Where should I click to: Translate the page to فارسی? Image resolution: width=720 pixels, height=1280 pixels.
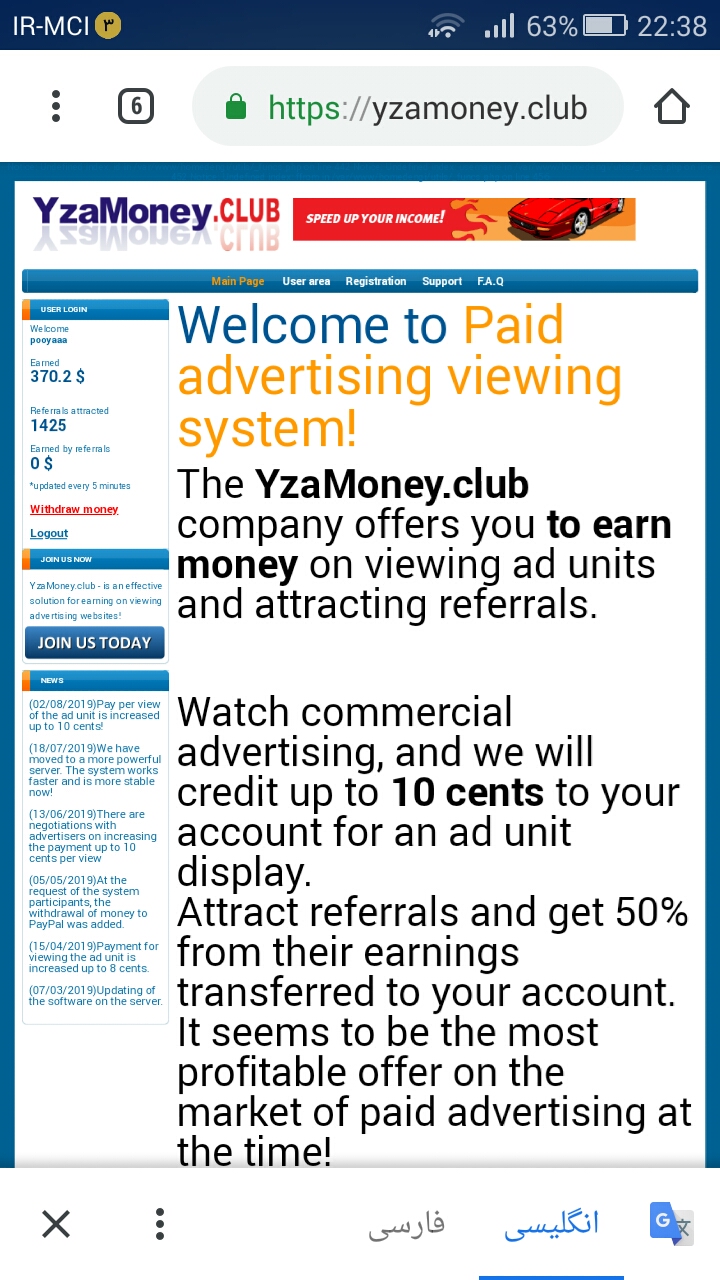(406, 1223)
